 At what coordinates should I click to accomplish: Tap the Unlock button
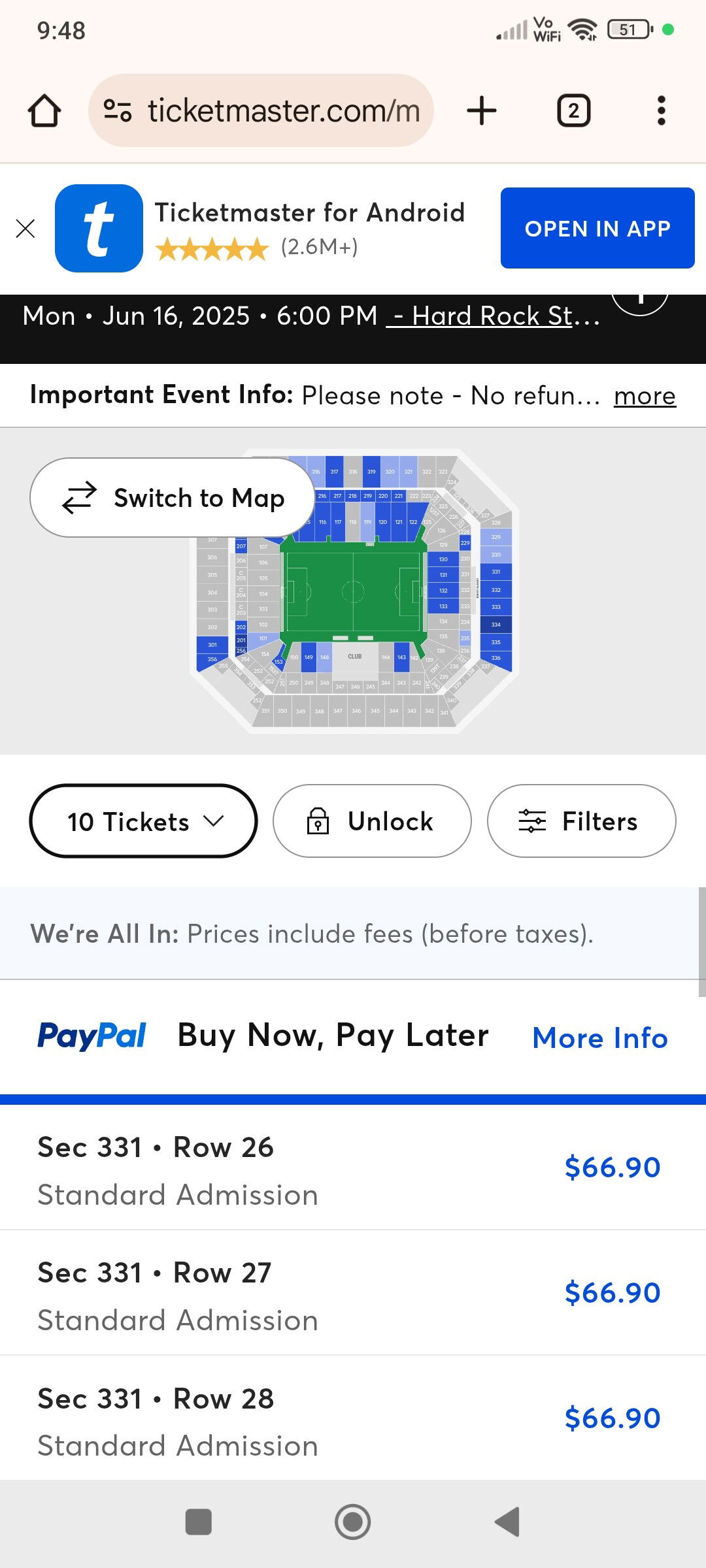click(372, 821)
